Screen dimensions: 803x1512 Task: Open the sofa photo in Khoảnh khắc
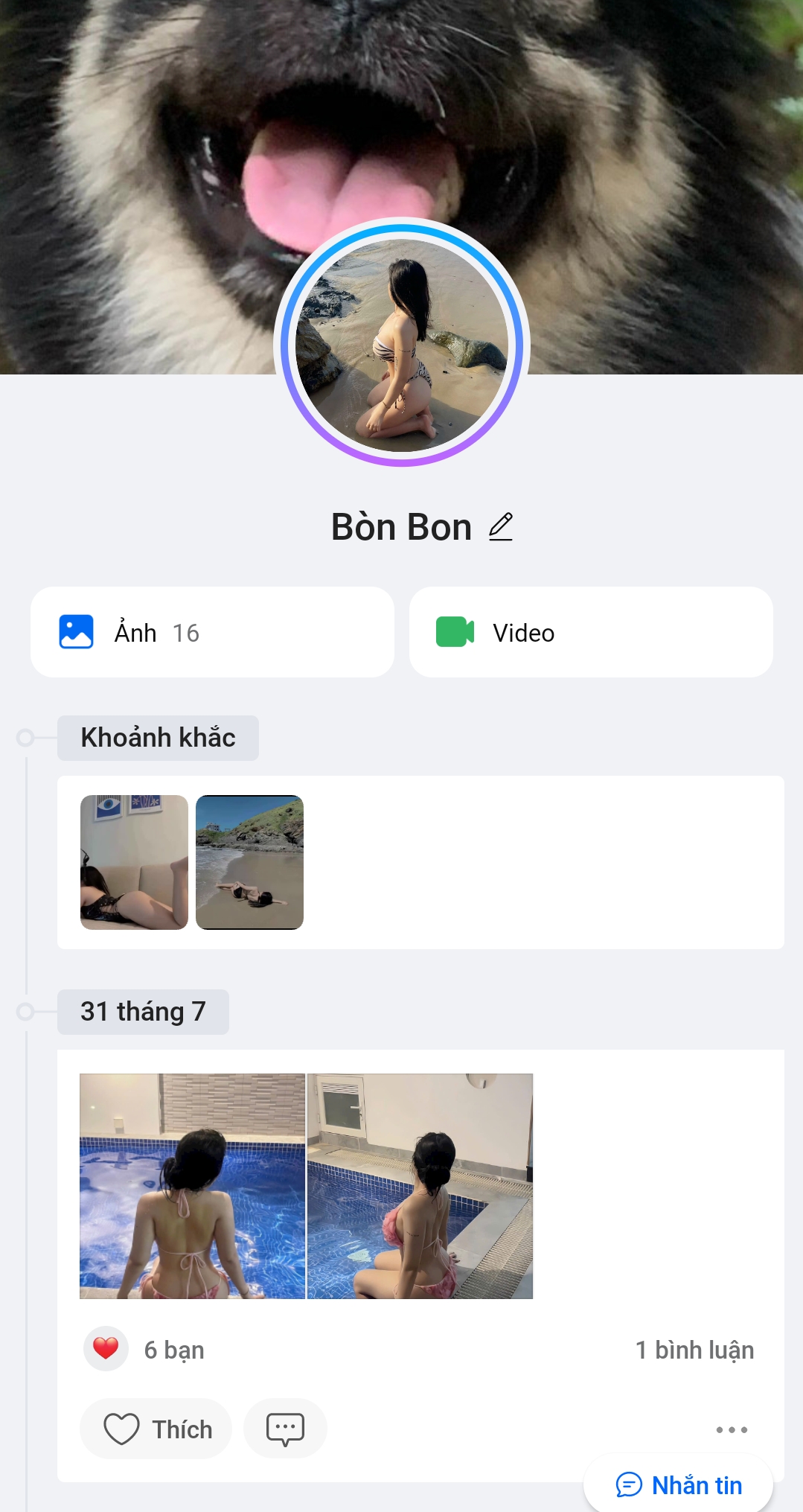[x=134, y=862]
